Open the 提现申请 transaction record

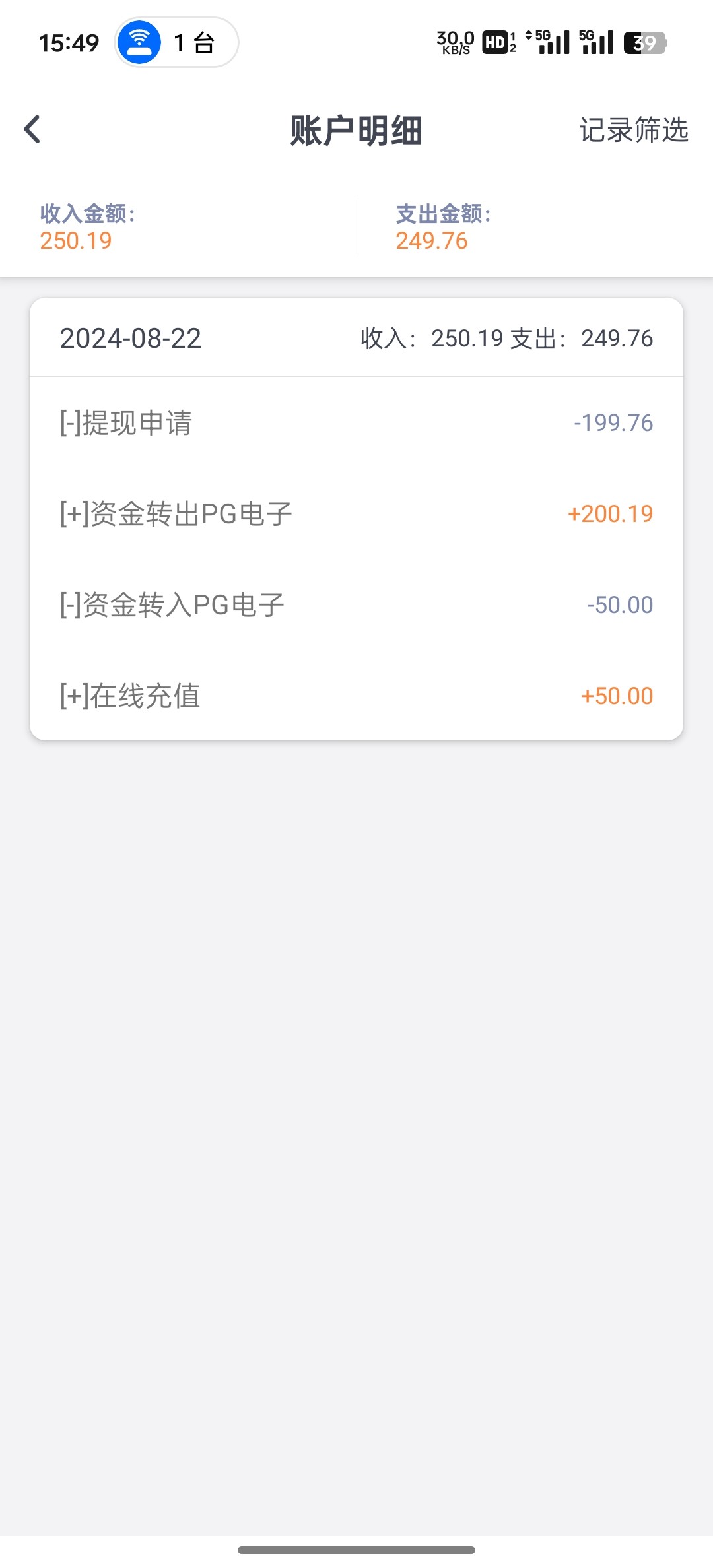click(356, 423)
